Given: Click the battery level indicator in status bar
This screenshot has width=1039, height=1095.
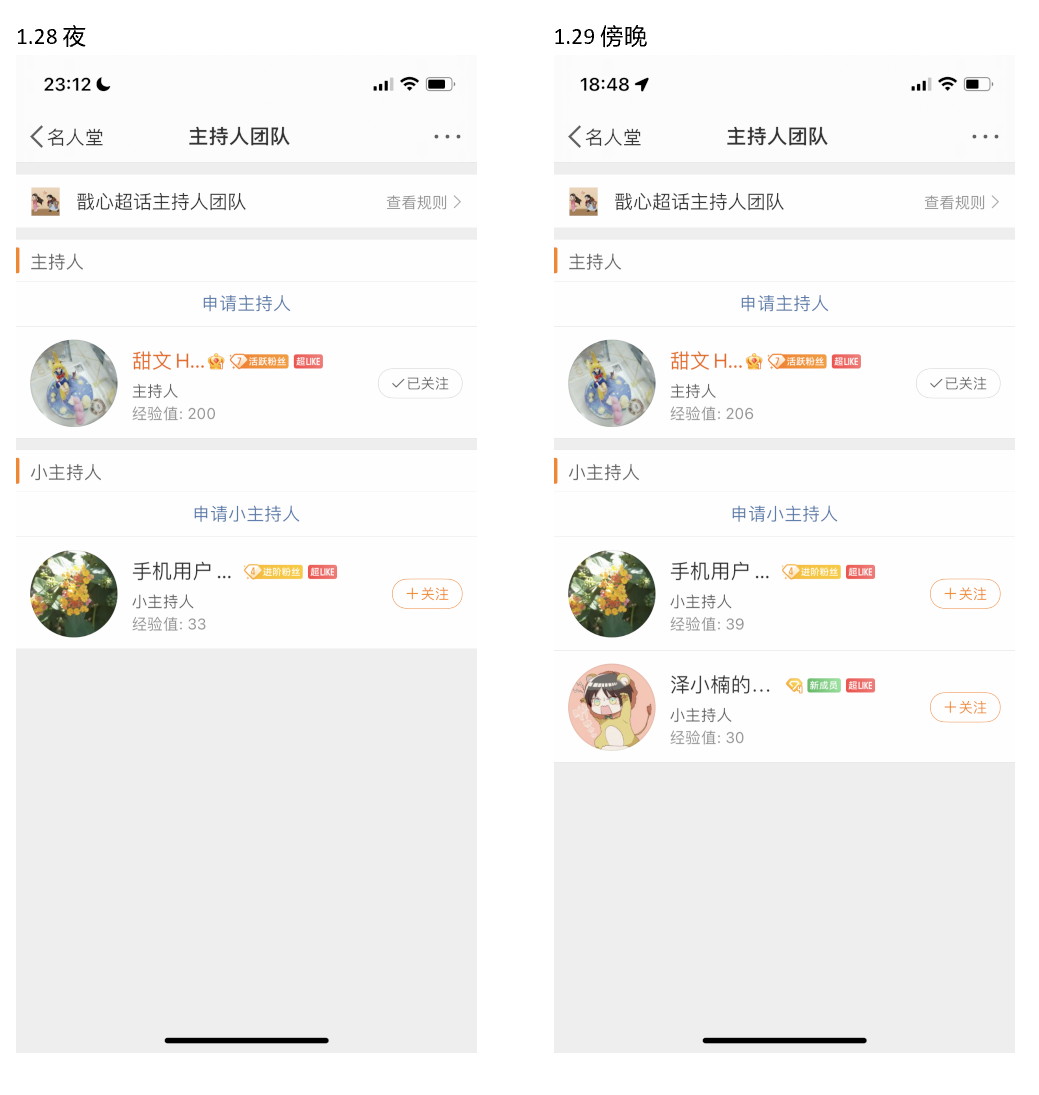Looking at the screenshot, I should [440, 84].
